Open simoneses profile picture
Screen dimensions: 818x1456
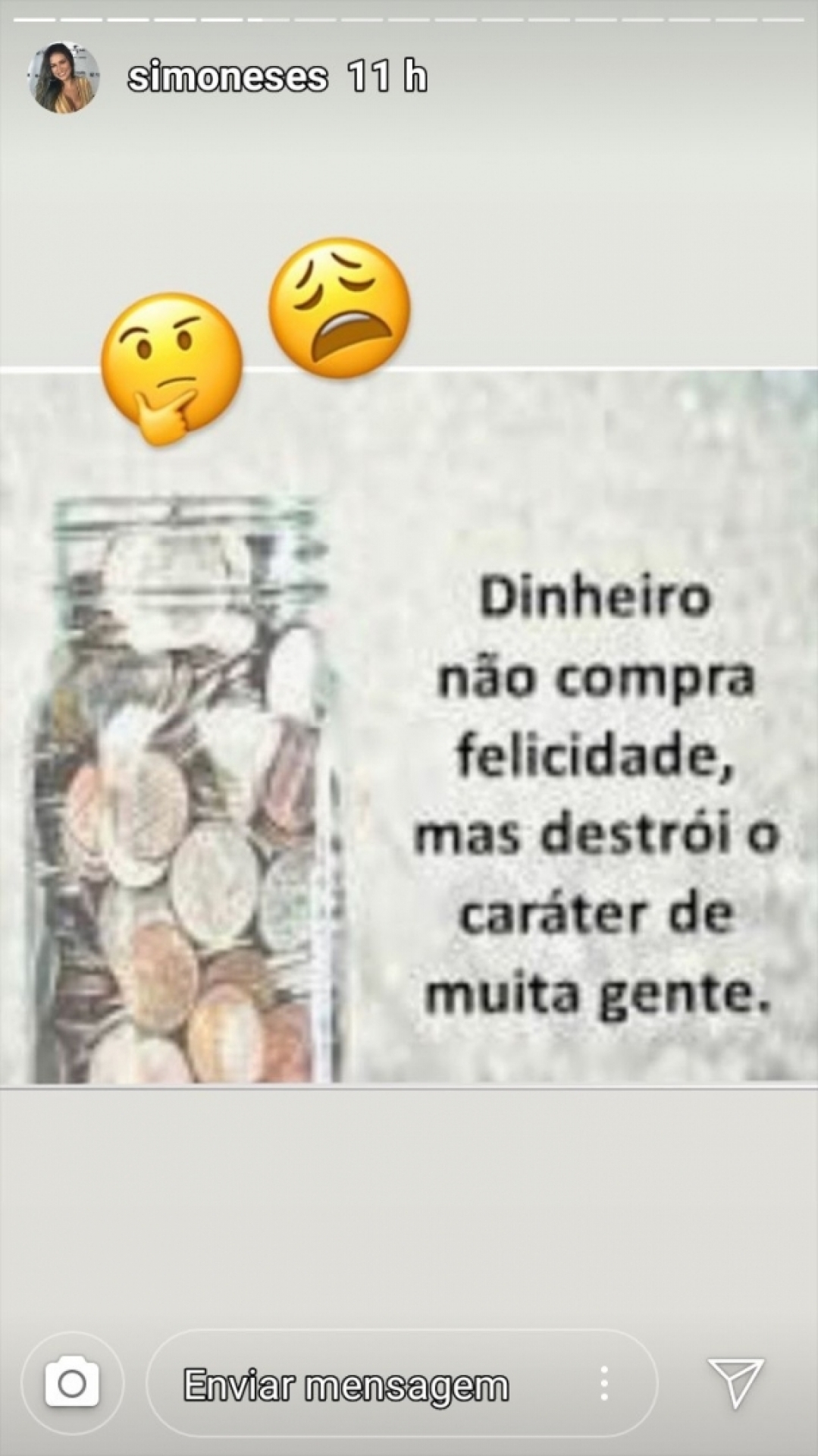click(x=64, y=77)
